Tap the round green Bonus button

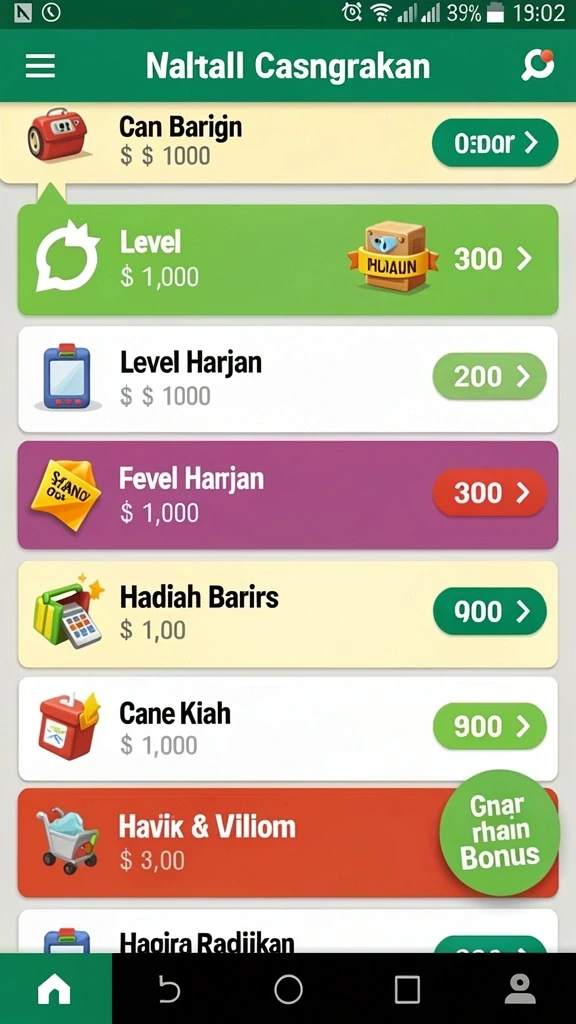pyautogui.click(x=500, y=833)
